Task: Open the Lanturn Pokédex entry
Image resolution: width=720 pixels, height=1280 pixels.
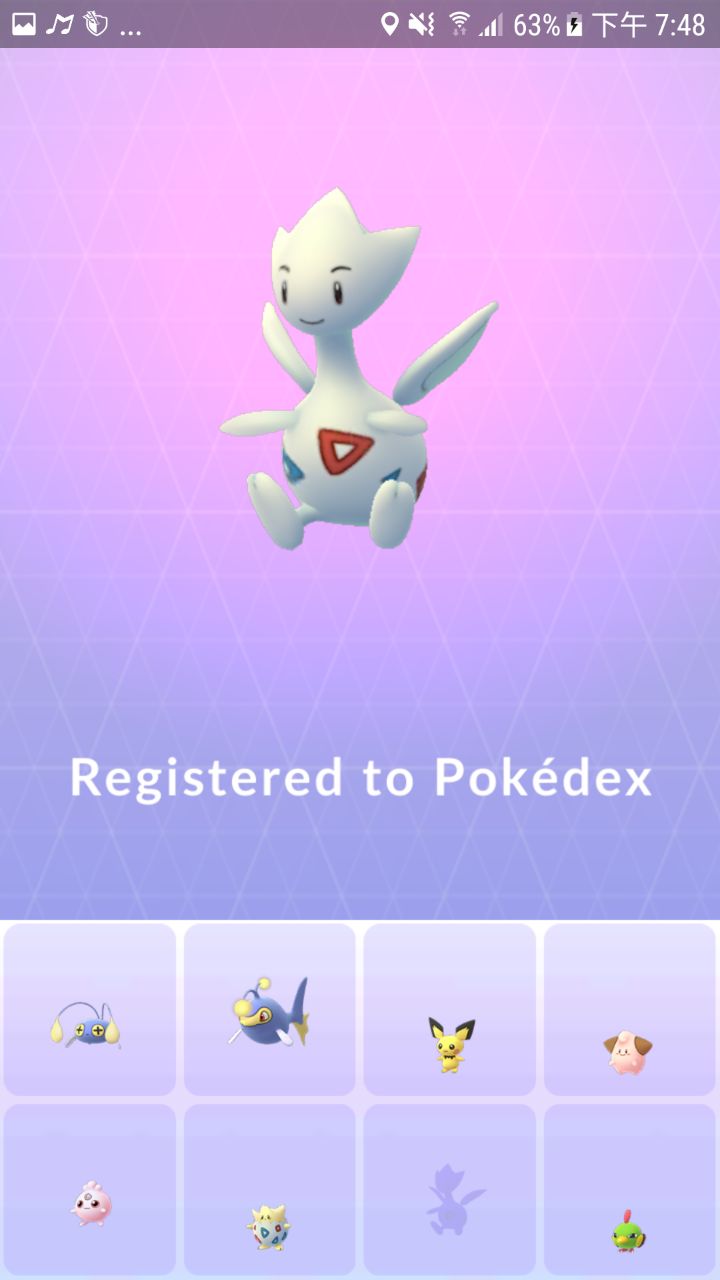Action: (x=270, y=1010)
